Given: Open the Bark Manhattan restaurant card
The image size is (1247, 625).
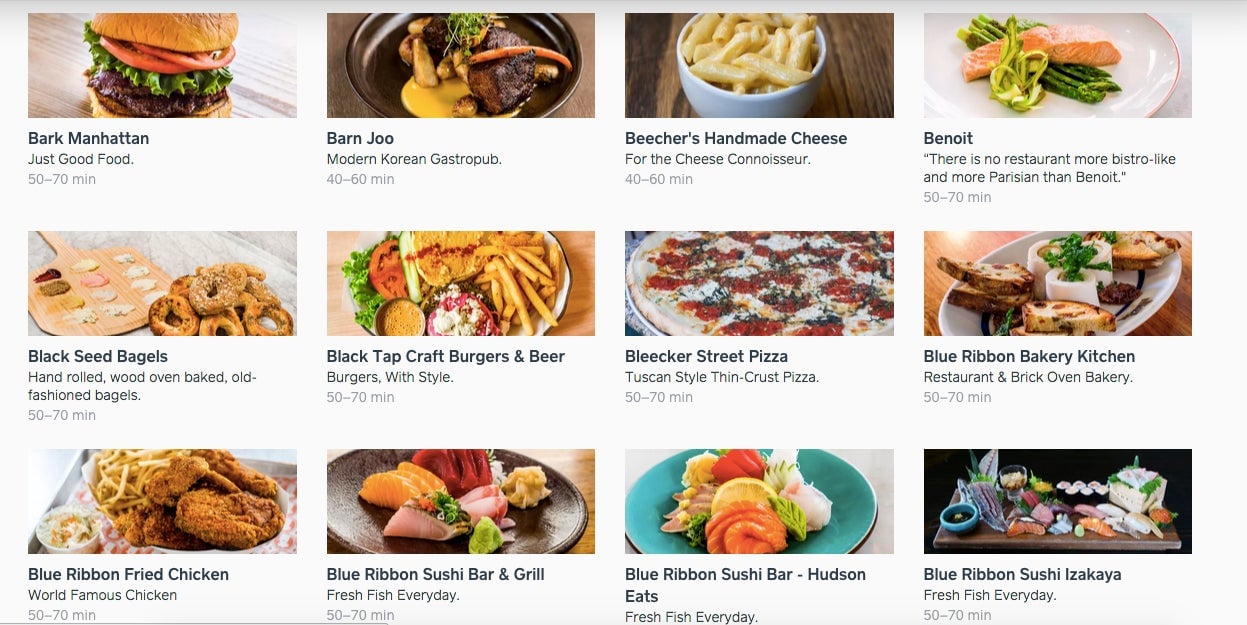Looking at the screenshot, I should pos(162,66).
